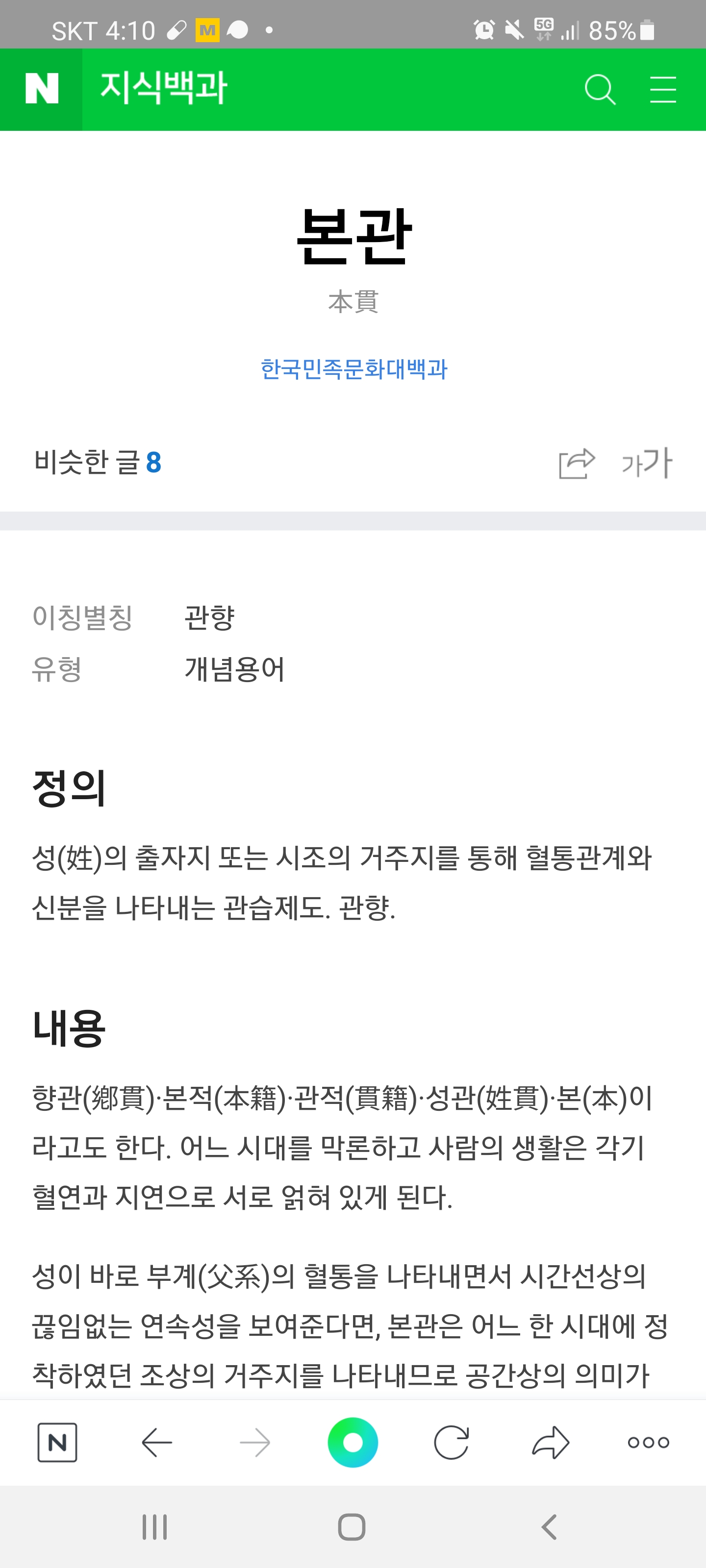Return to the system home screen
The image size is (706, 1568).
coord(352,1527)
